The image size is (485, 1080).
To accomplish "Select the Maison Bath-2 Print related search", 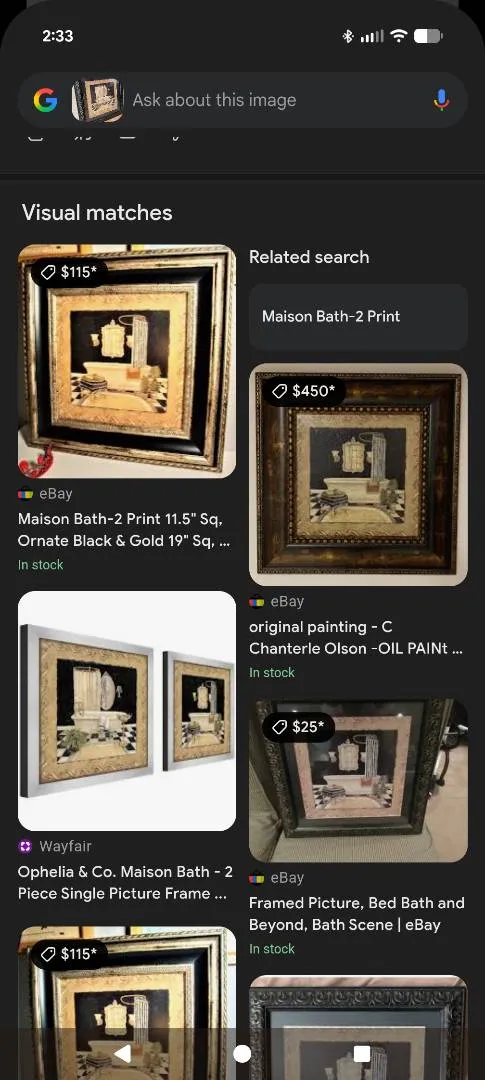I will pos(358,317).
